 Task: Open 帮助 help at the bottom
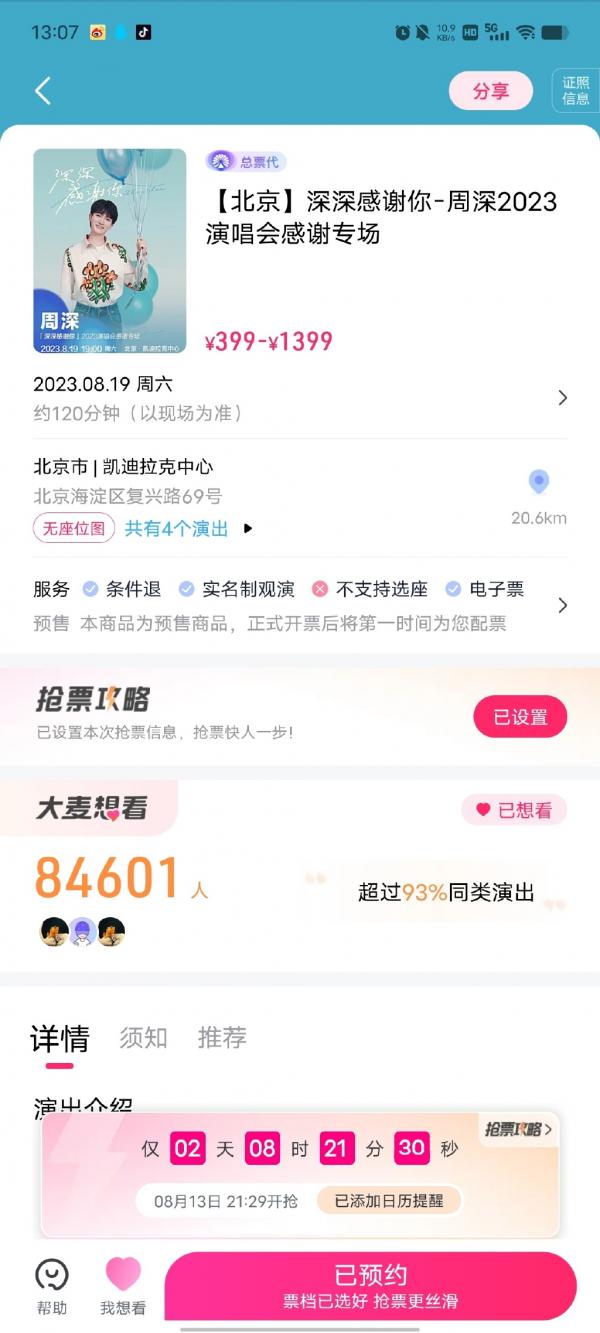click(52, 1285)
